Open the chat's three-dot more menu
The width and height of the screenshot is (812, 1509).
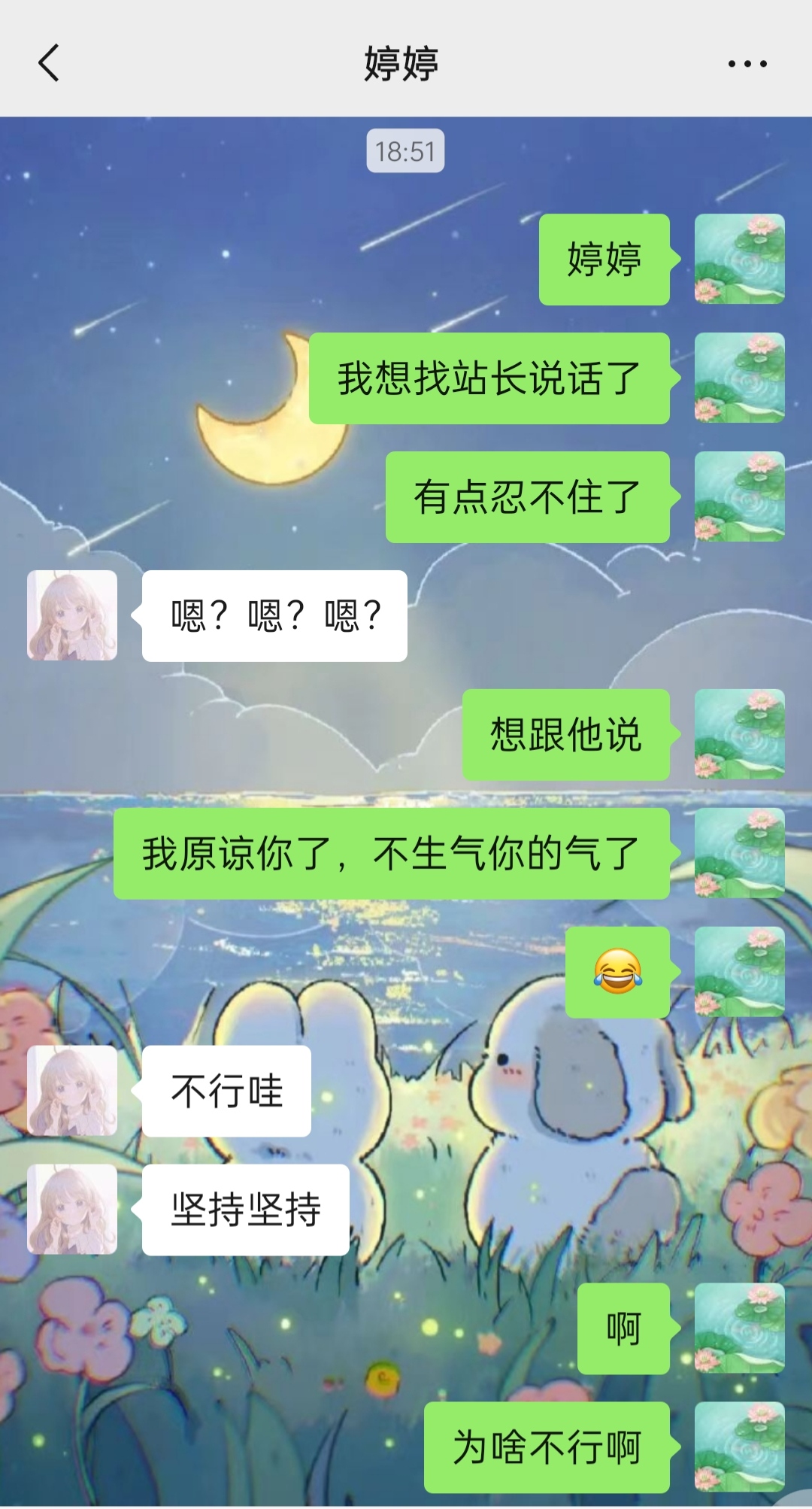747,64
